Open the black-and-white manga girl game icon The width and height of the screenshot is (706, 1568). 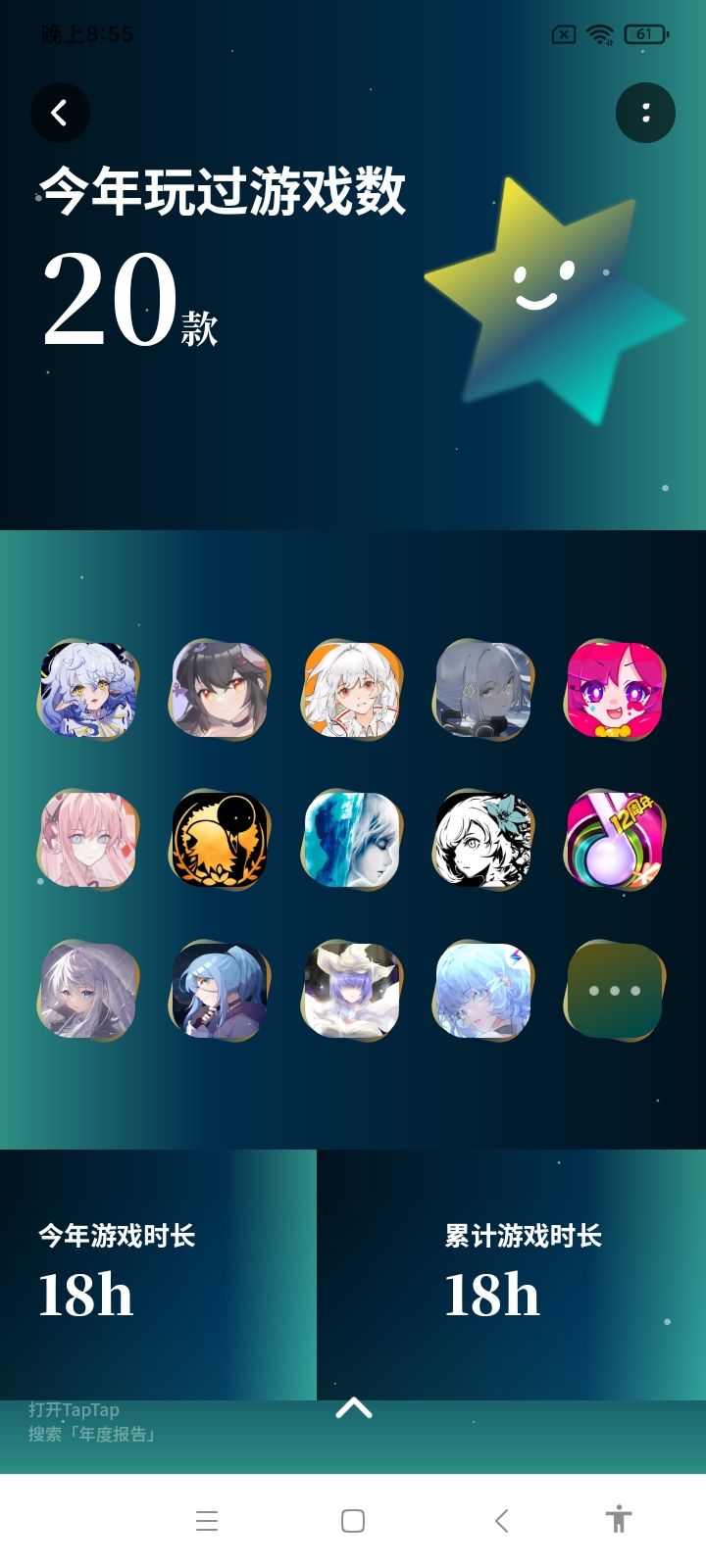tap(483, 841)
